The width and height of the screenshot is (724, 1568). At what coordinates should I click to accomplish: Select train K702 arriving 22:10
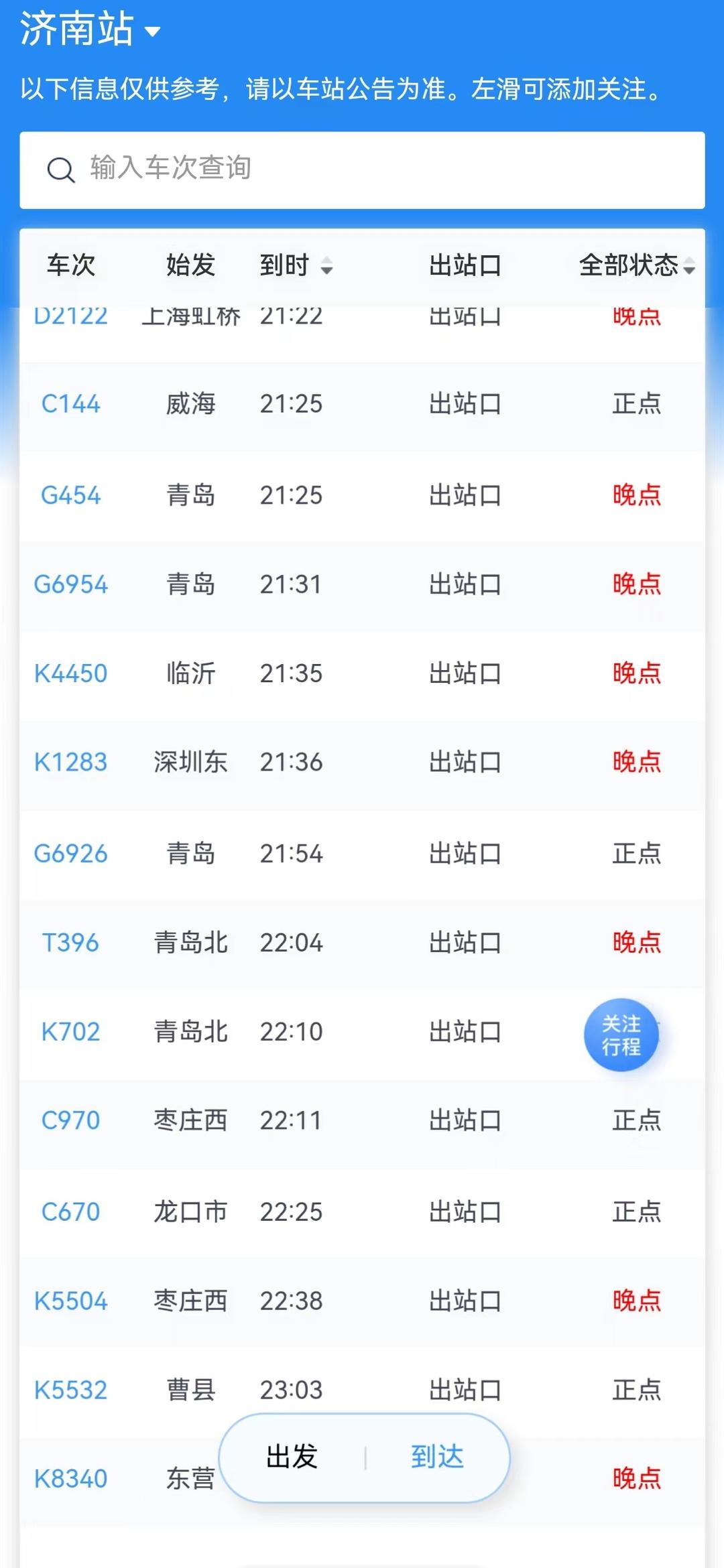(x=70, y=1032)
